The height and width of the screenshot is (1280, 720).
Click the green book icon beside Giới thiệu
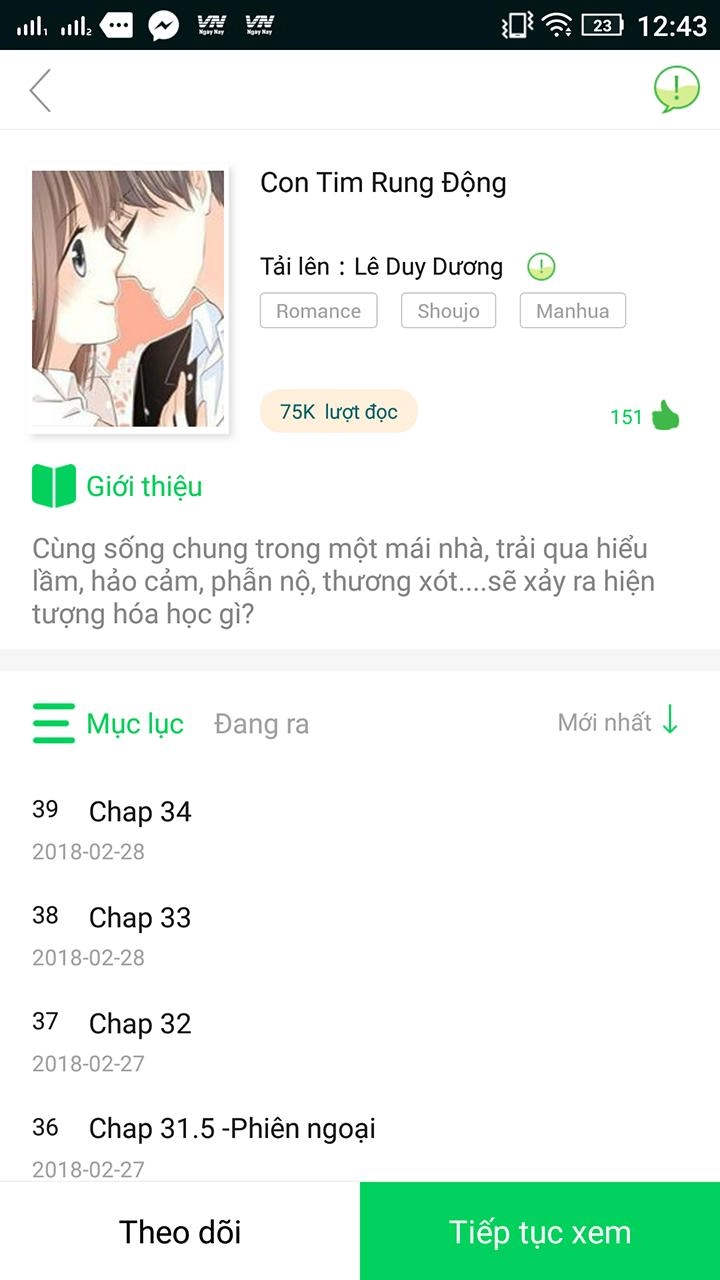coord(53,484)
